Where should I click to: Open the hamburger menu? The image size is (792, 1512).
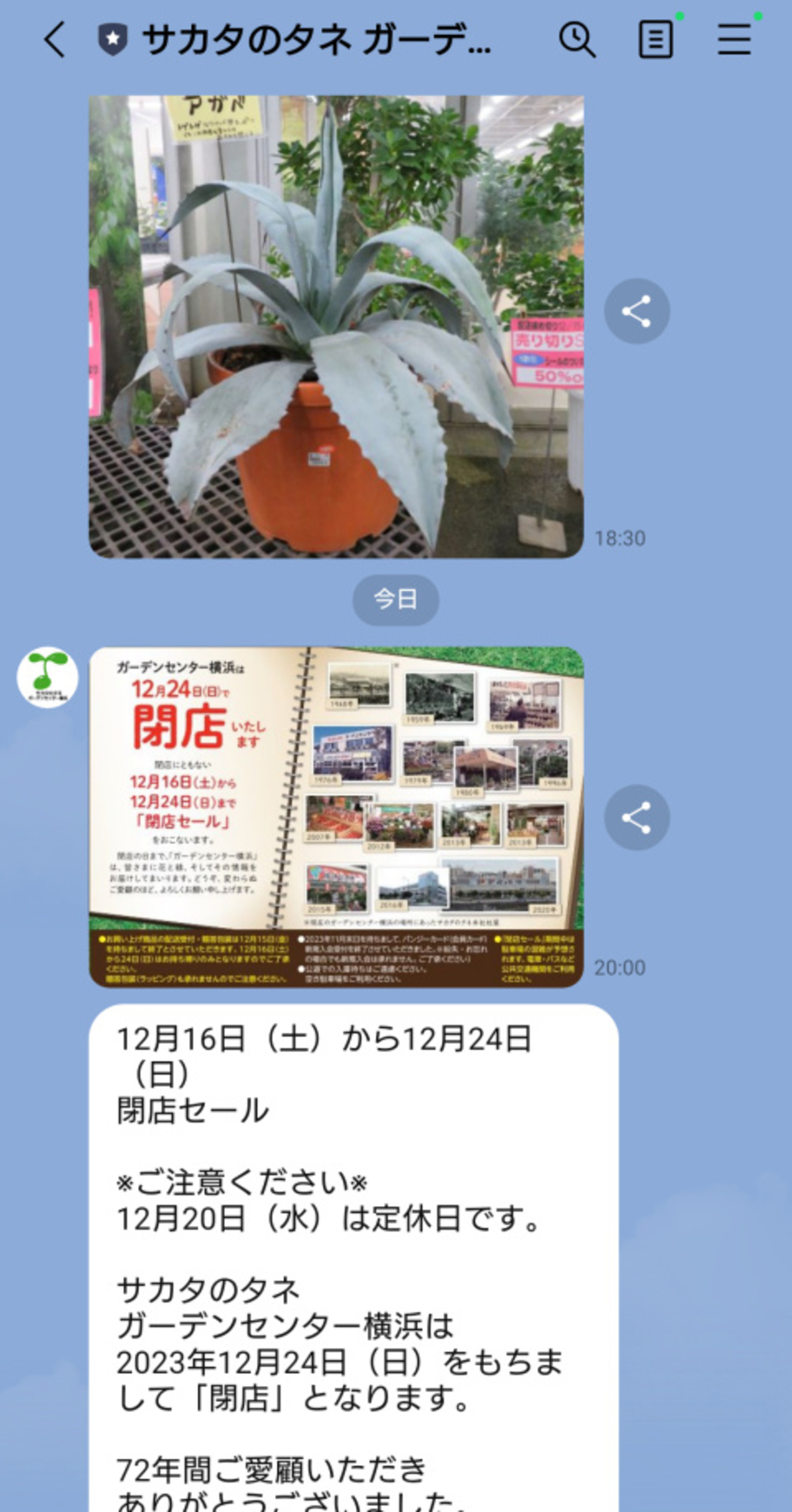click(734, 40)
